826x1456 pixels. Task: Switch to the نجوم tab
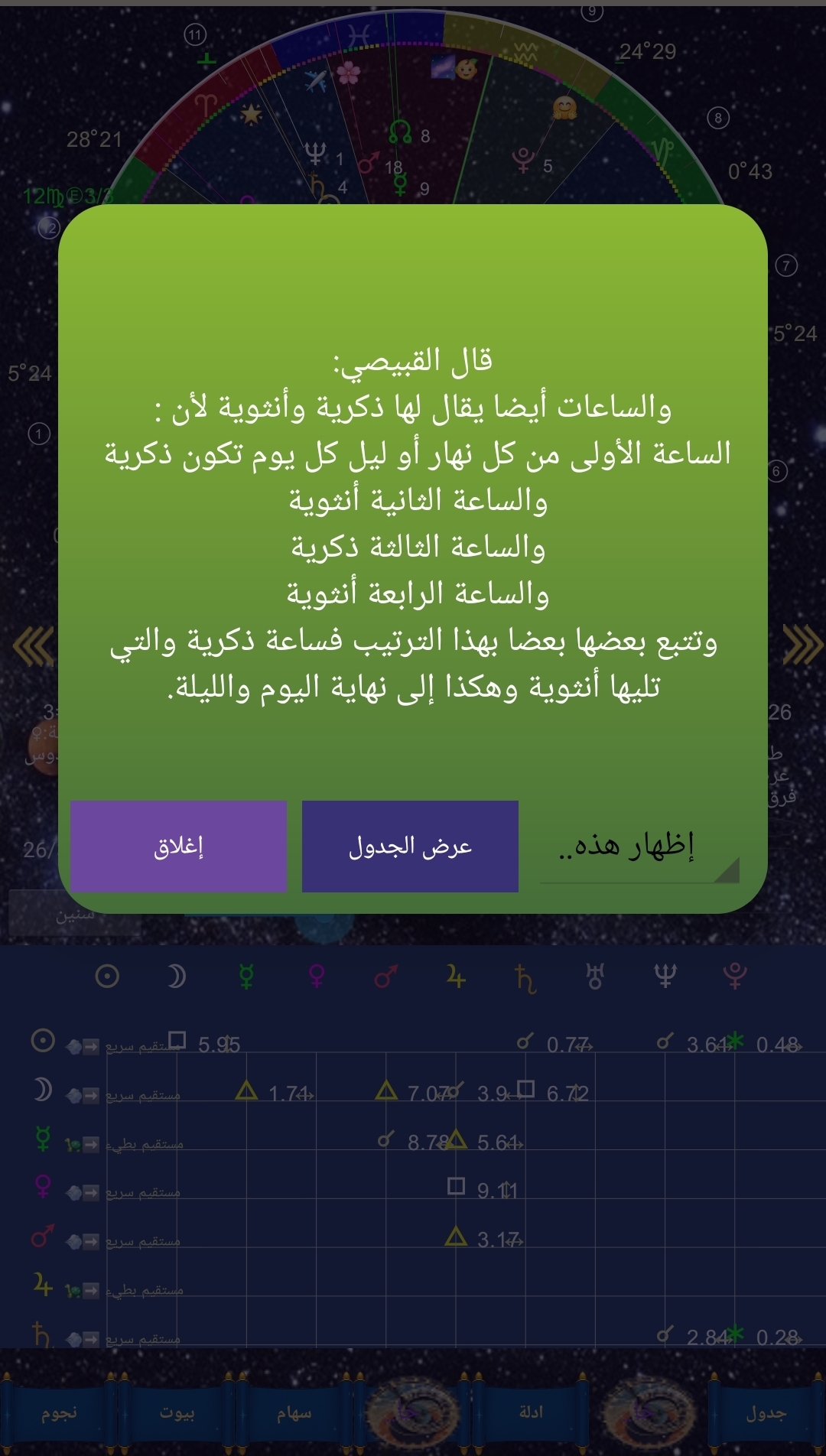(59, 1412)
